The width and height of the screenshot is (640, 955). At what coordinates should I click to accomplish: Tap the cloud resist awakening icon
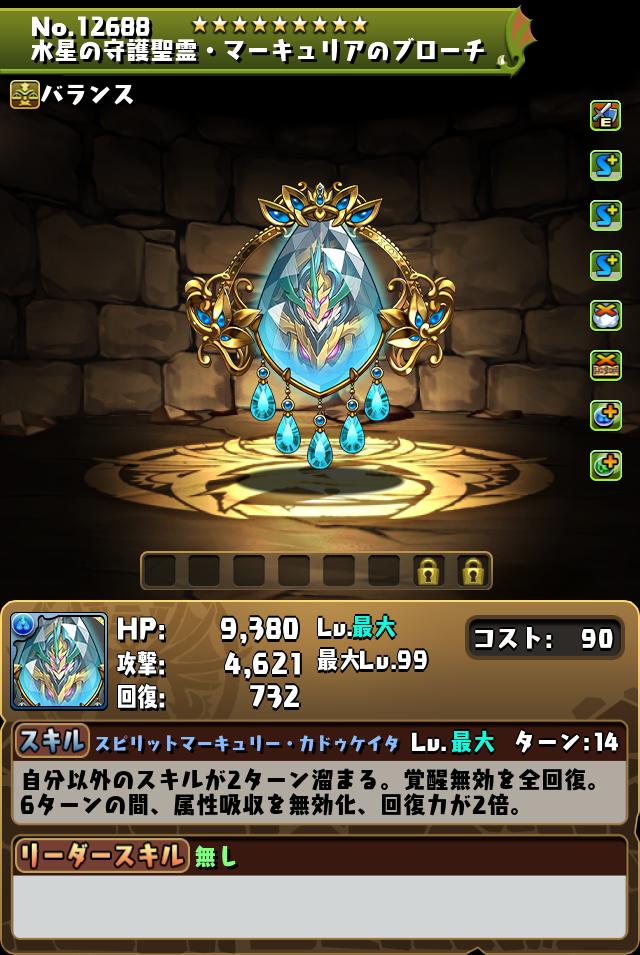(605, 315)
